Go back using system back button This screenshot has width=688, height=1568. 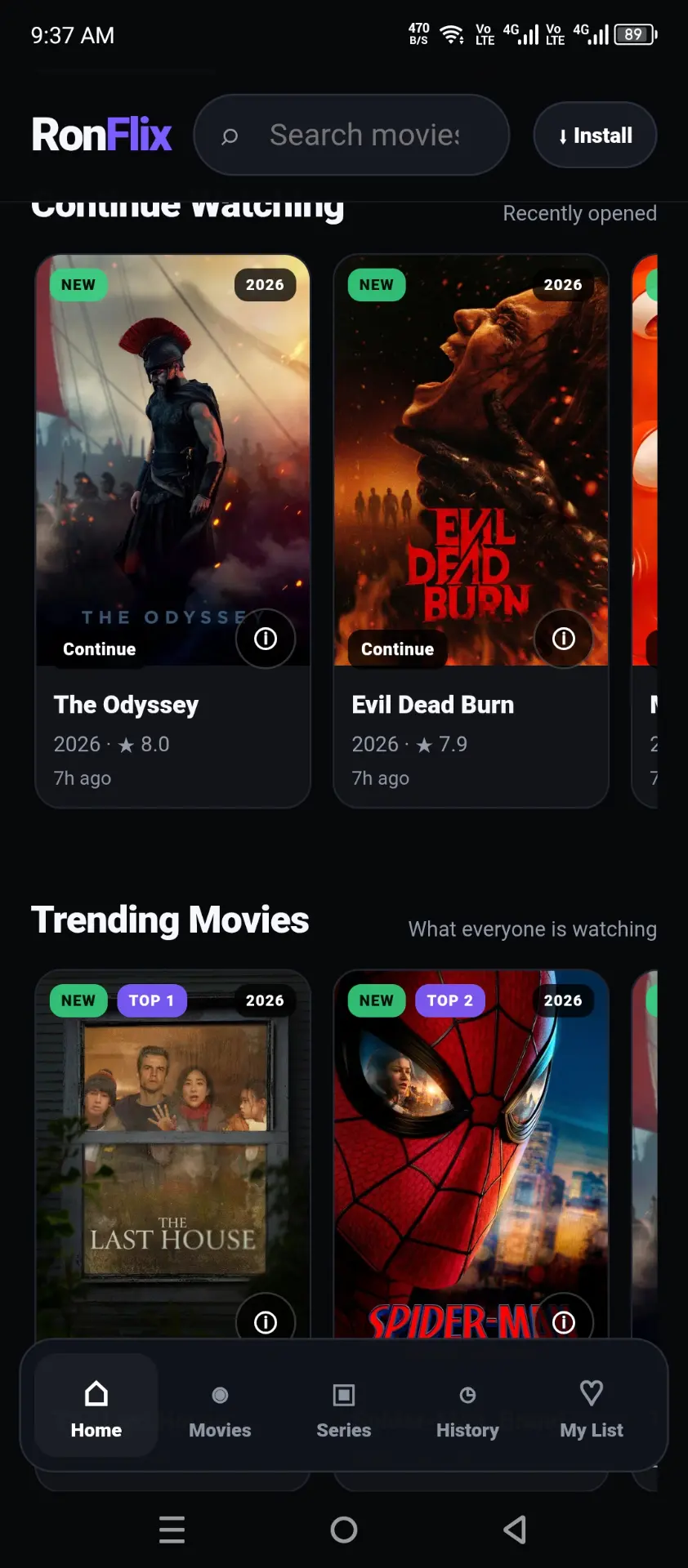coord(515,1530)
